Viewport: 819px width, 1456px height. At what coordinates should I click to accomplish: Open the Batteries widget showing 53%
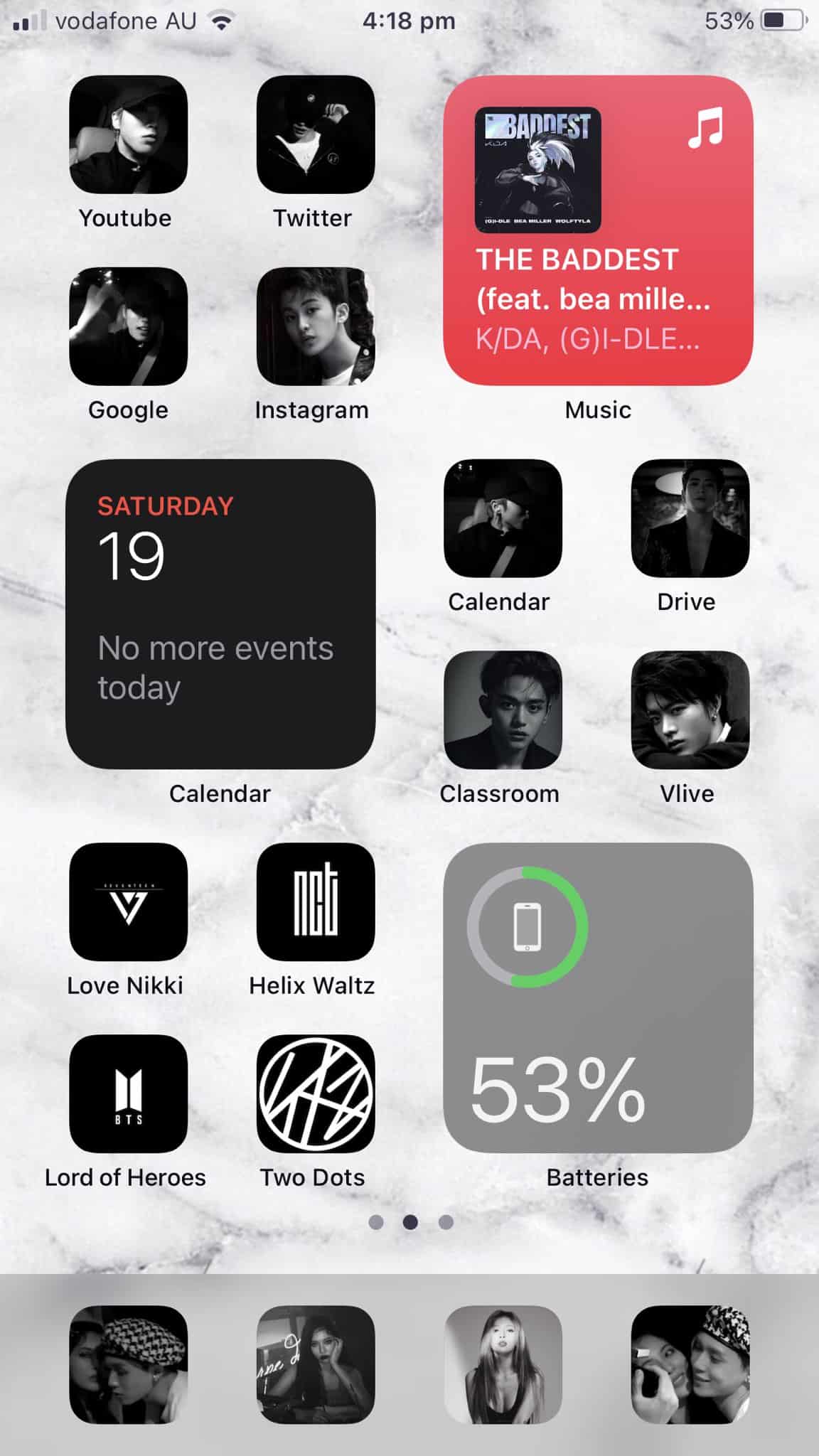[x=598, y=998]
